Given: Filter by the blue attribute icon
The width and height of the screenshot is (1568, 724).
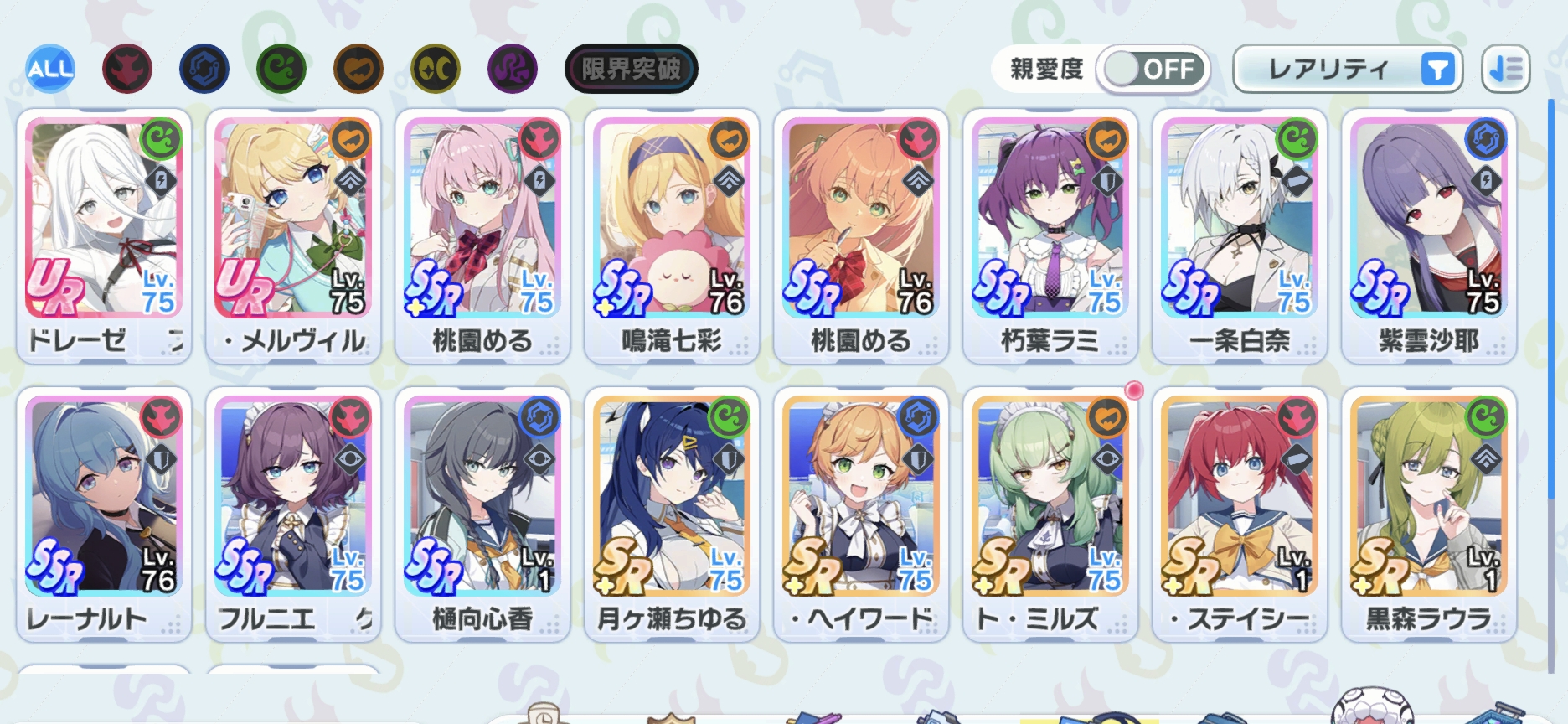Looking at the screenshot, I should click(204, 69).
